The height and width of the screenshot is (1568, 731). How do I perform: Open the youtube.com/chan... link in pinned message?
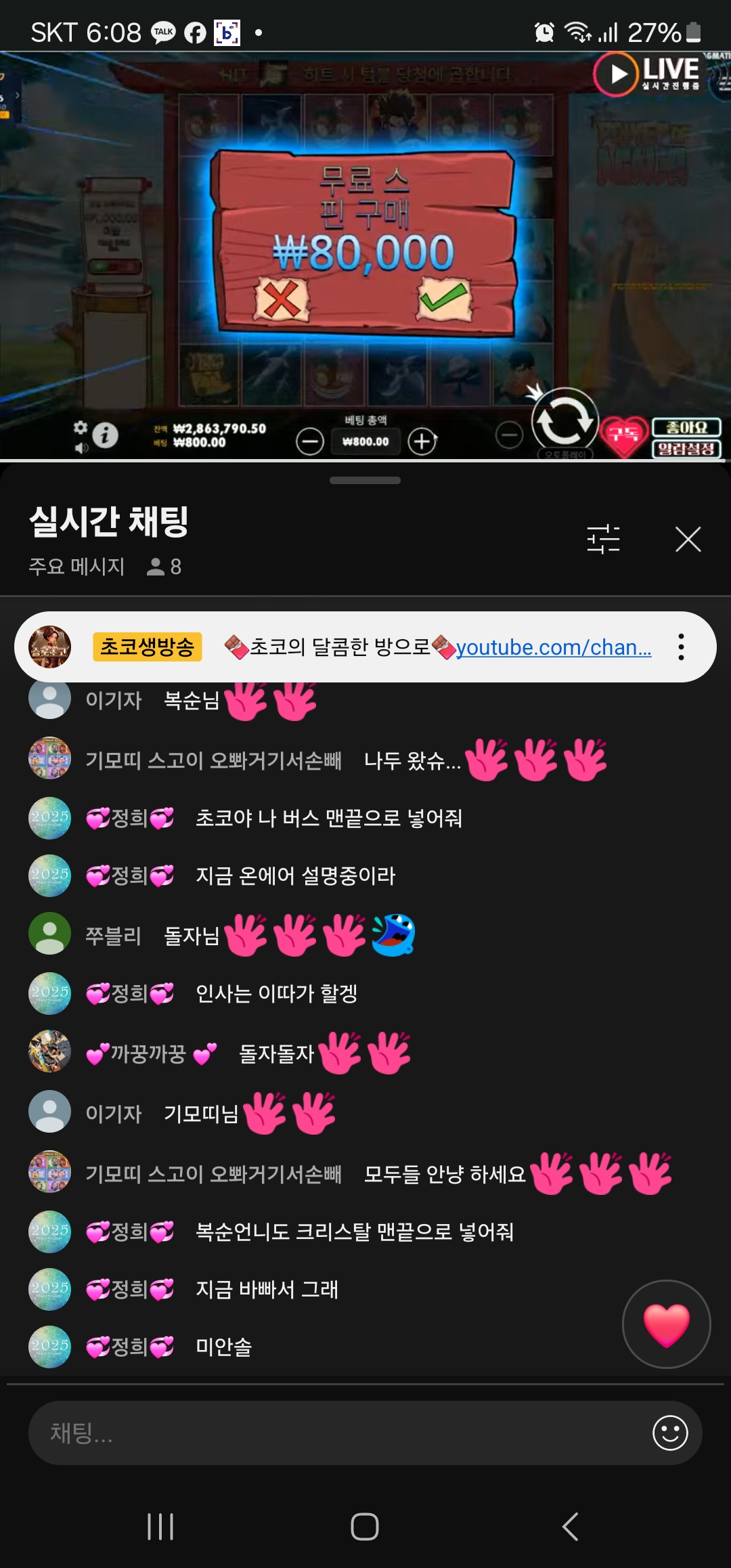(x=553, y=648)
